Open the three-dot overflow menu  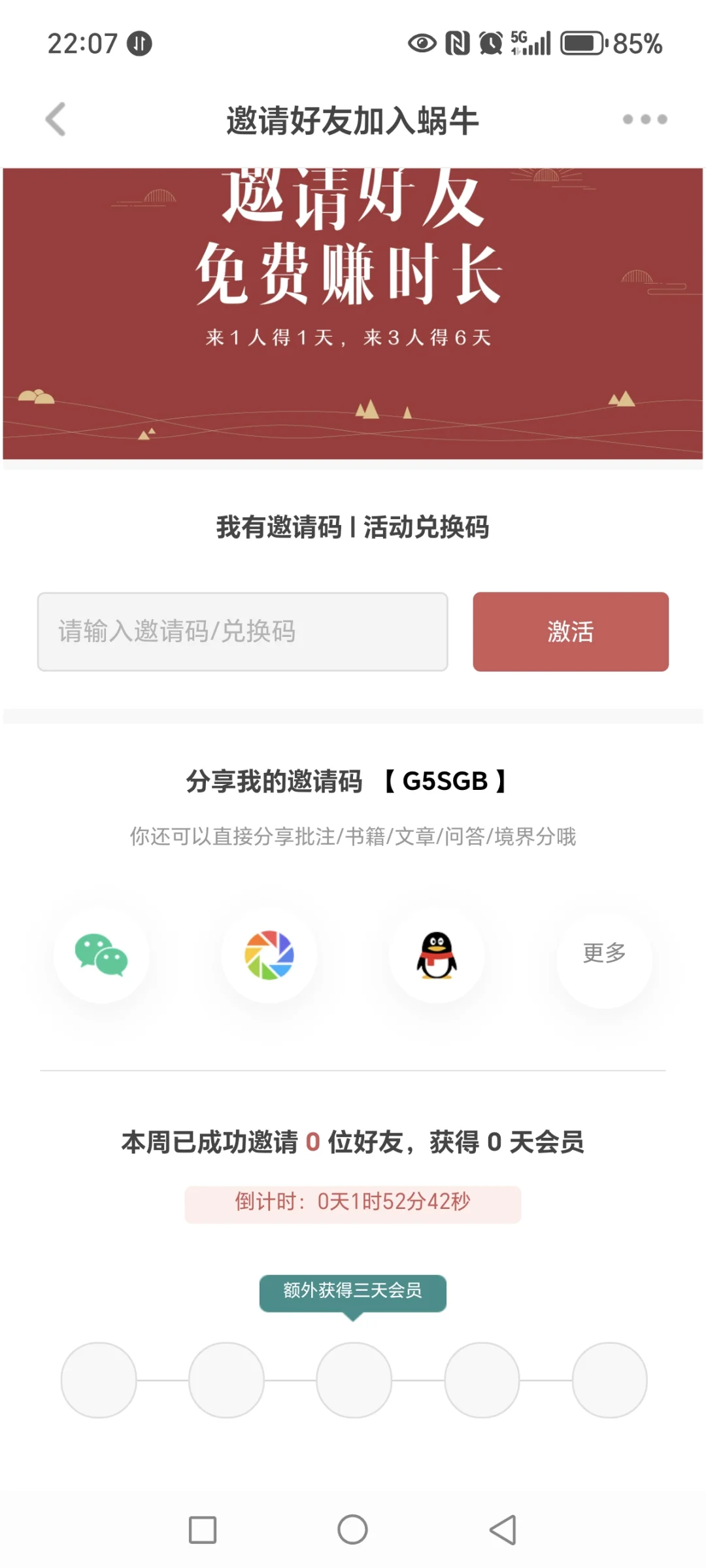[645, 120]
